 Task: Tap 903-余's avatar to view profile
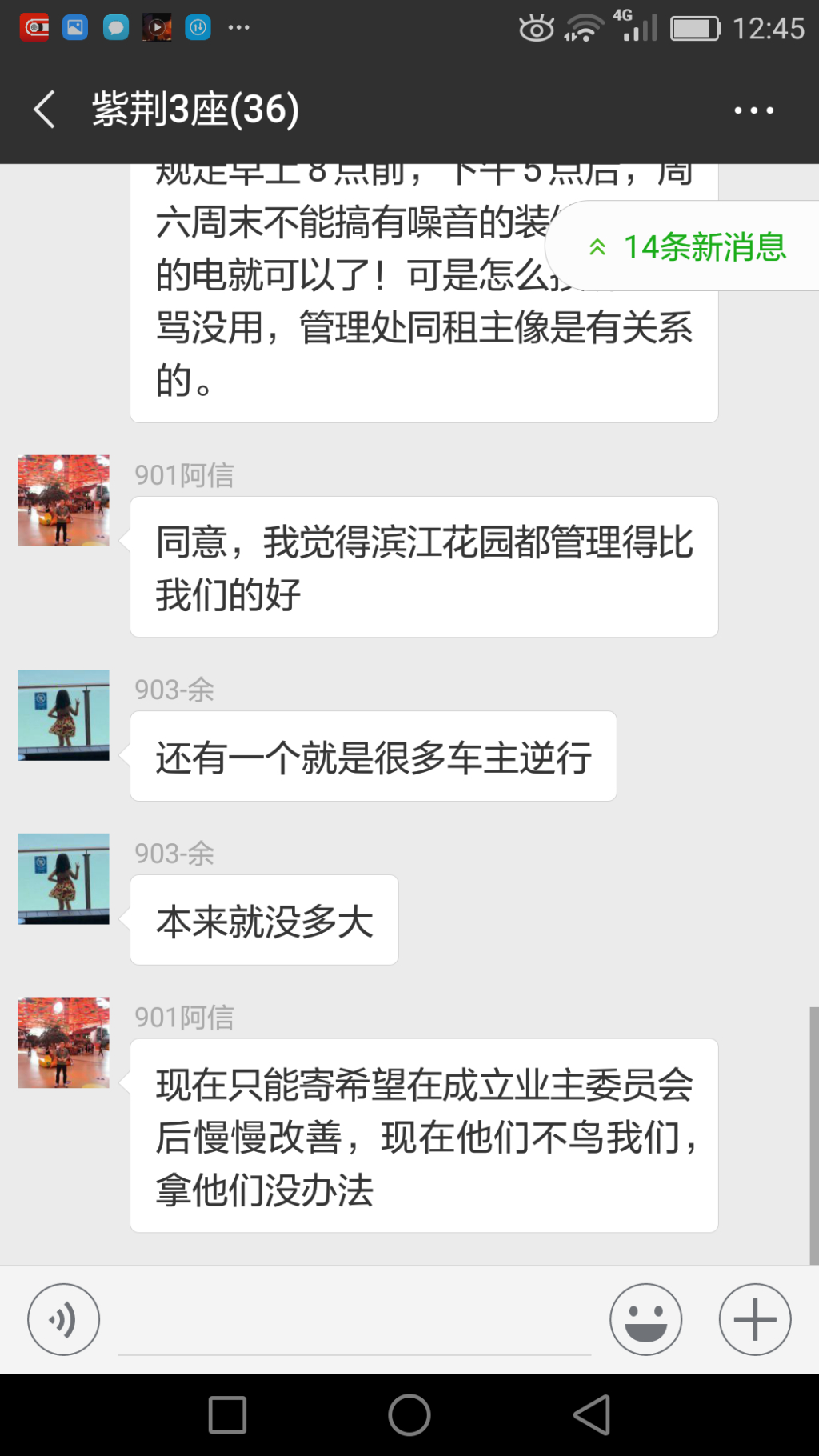click(x=63, y=714)
